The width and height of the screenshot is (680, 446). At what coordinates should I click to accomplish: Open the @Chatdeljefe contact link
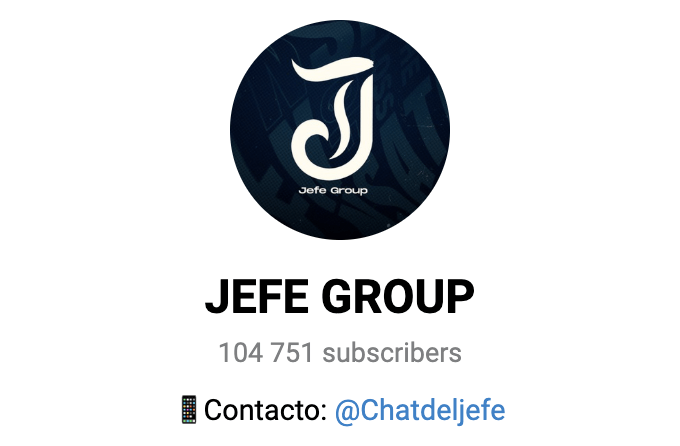420,410
